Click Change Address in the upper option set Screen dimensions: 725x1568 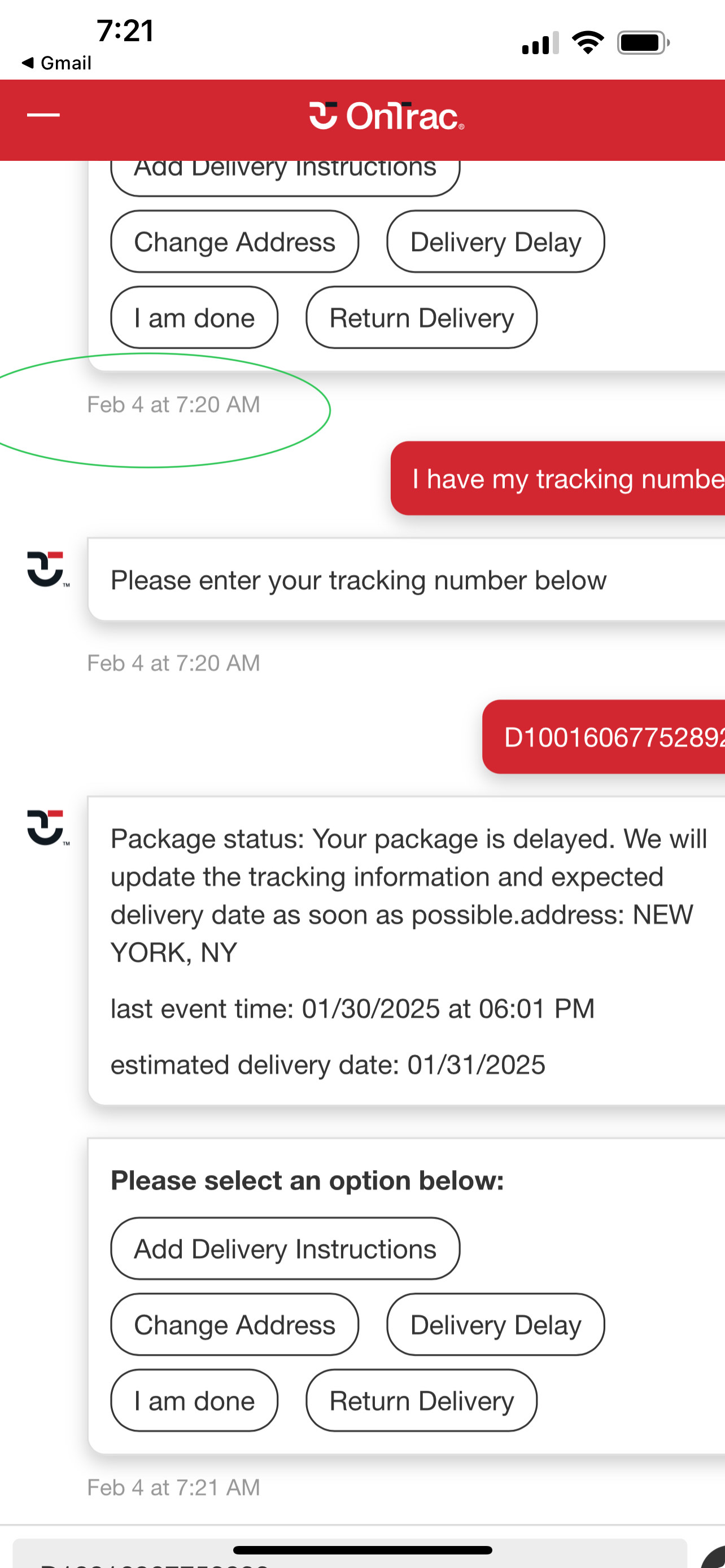(234, 241)
